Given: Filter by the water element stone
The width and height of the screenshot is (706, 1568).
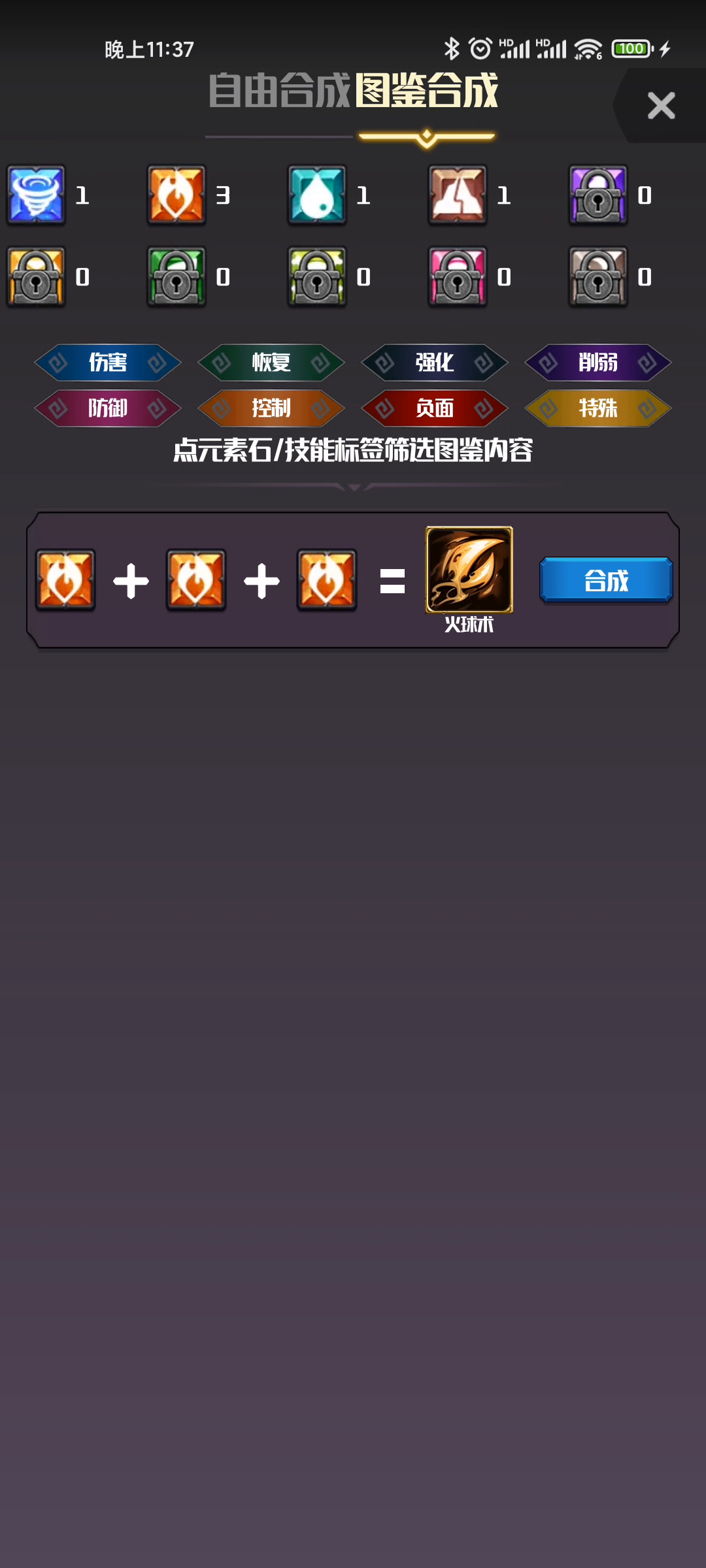Looking at the screenshot, I should point(317,195).
